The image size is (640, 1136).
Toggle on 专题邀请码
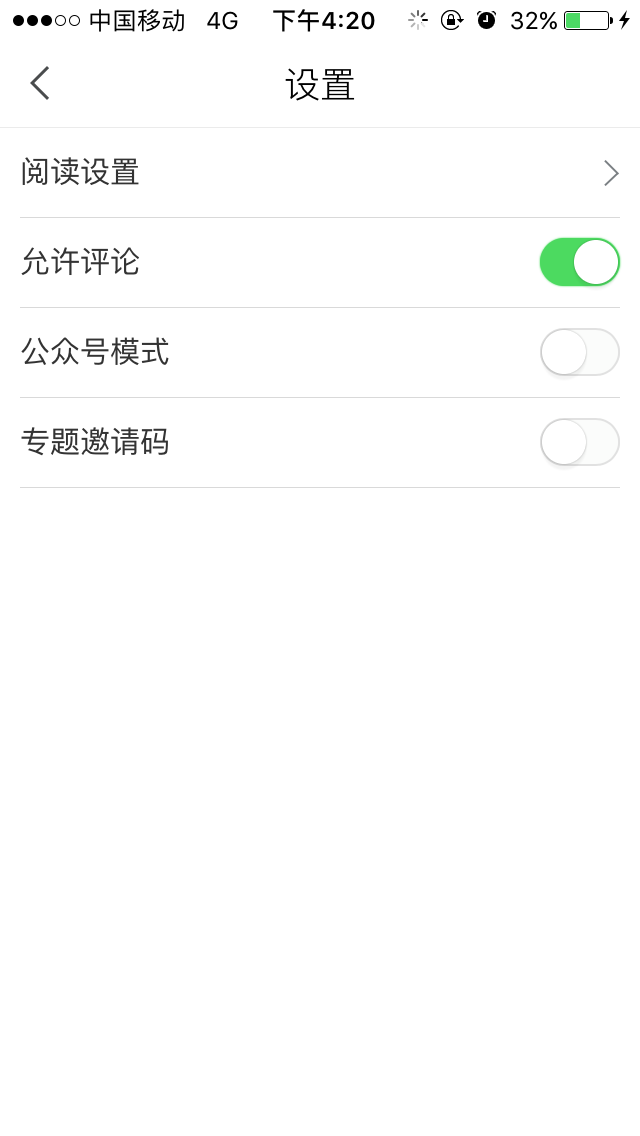click(579, 442)
